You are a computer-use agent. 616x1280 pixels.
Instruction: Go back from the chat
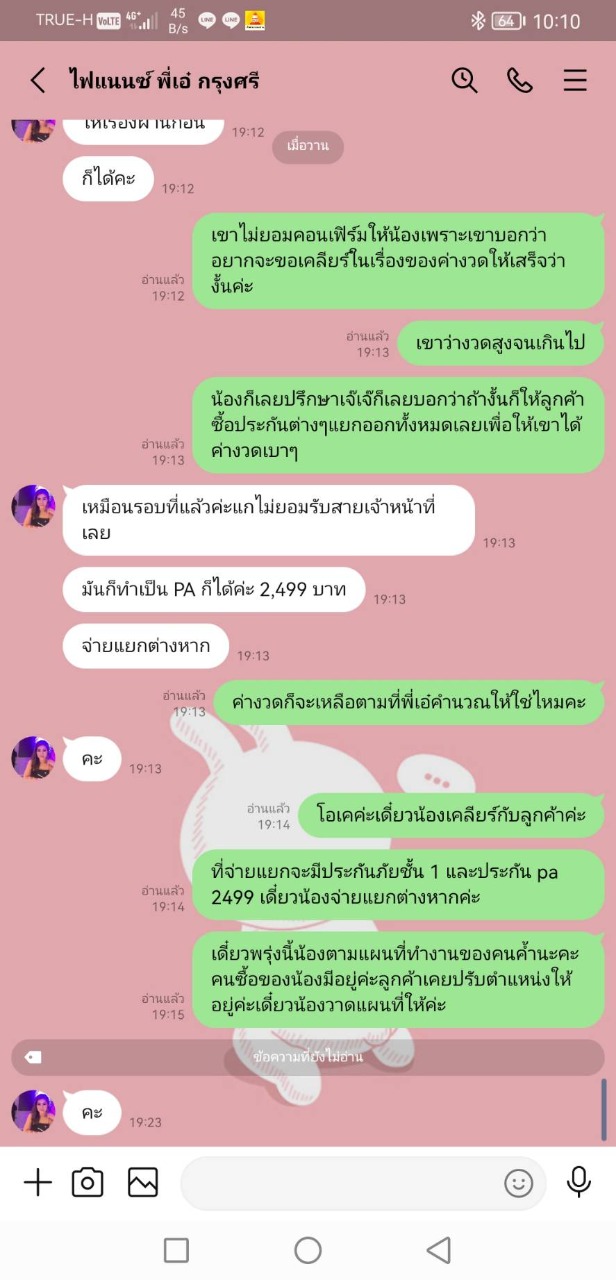coord(38,81)
